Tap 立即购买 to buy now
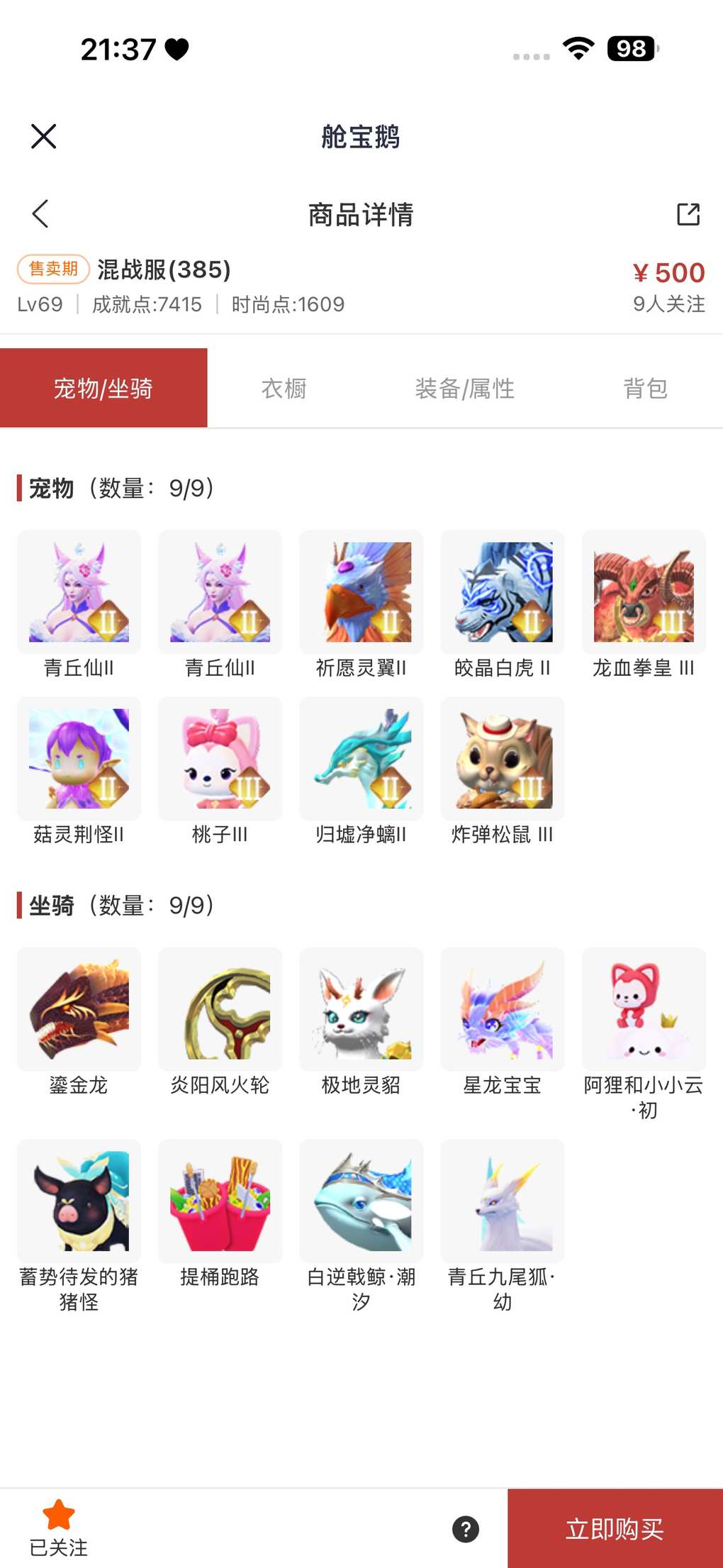The width and height of the screenshot is (723, 1568). (615, 1528)
